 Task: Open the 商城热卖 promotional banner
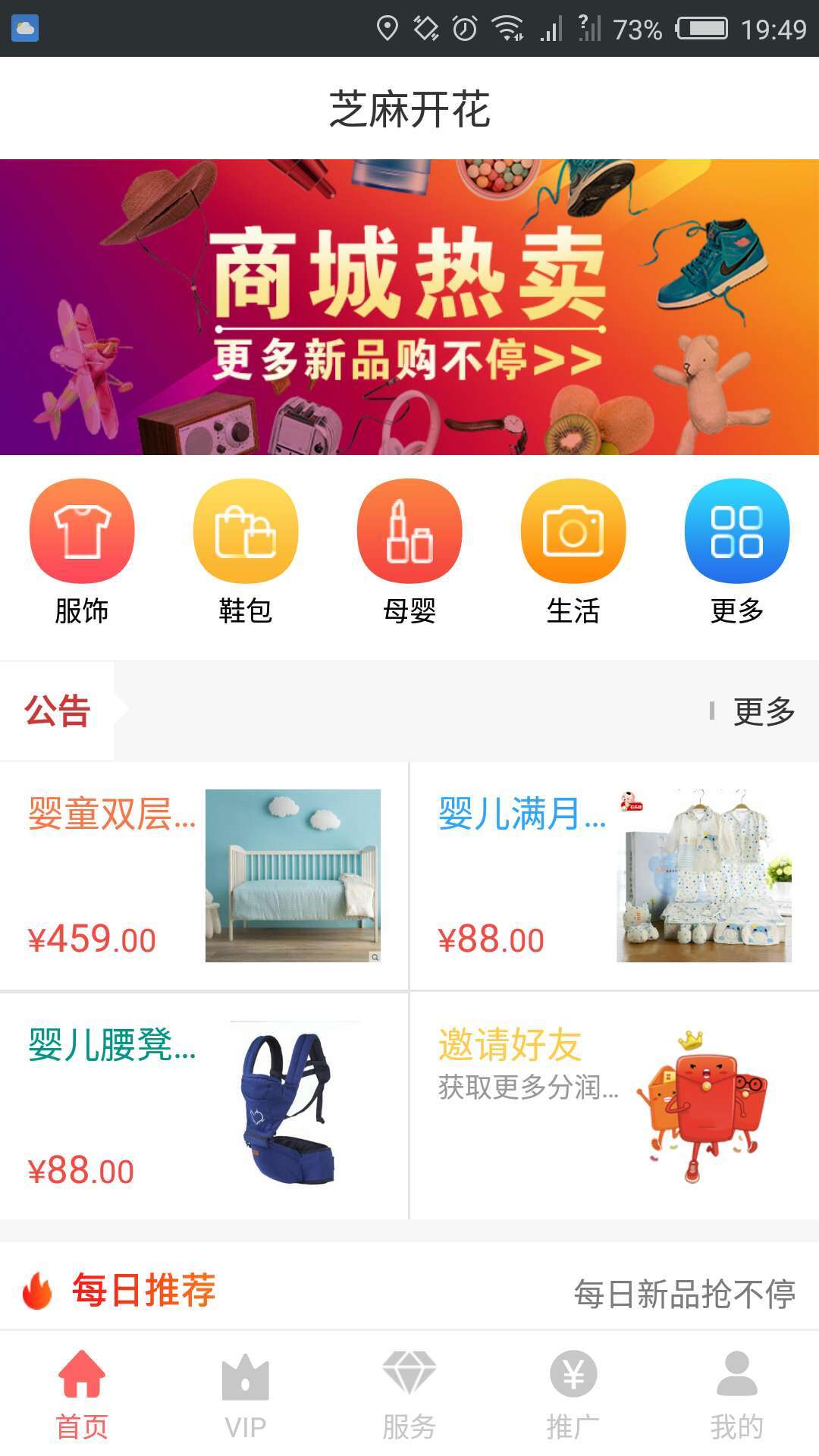point(409,306)
